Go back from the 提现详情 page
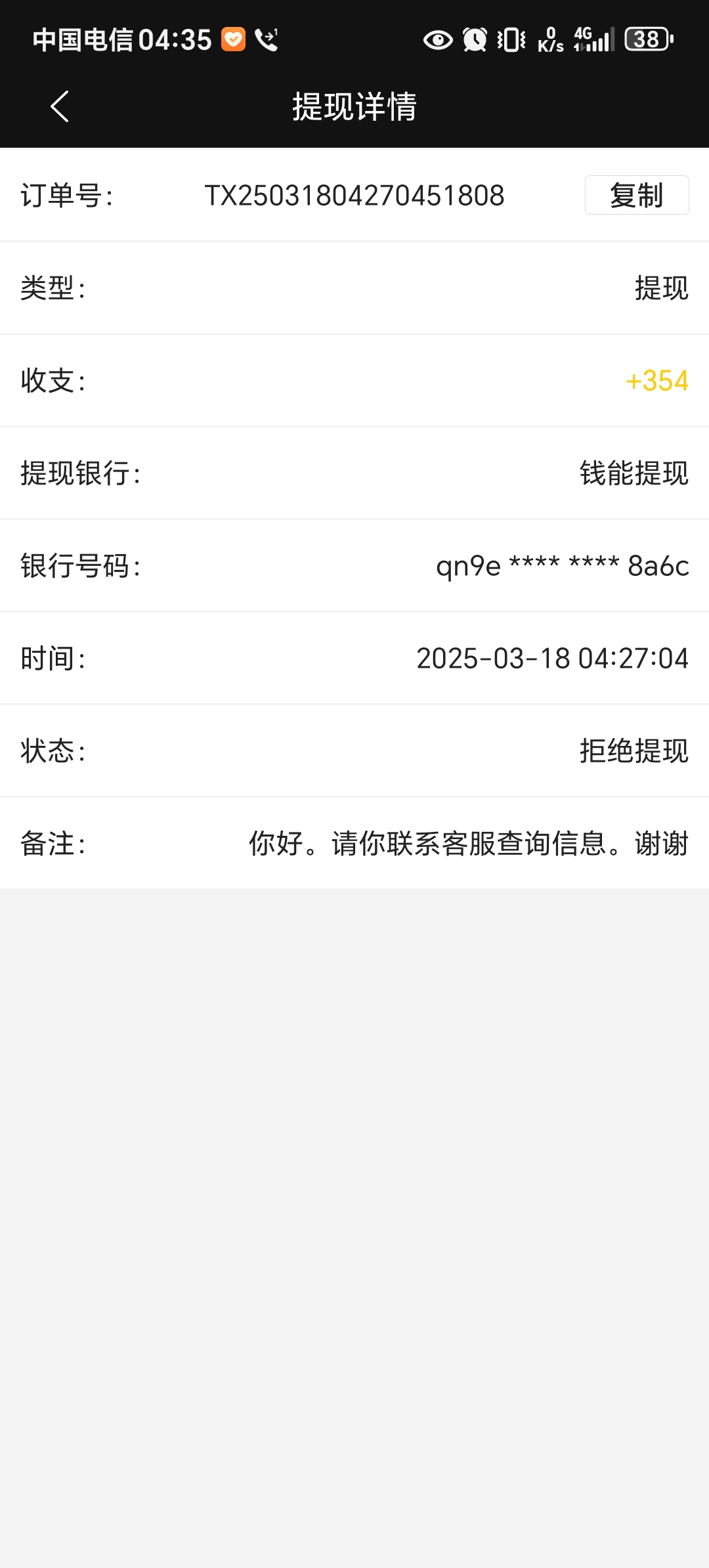Screen dimensions: 709x1568 (60, 106)
